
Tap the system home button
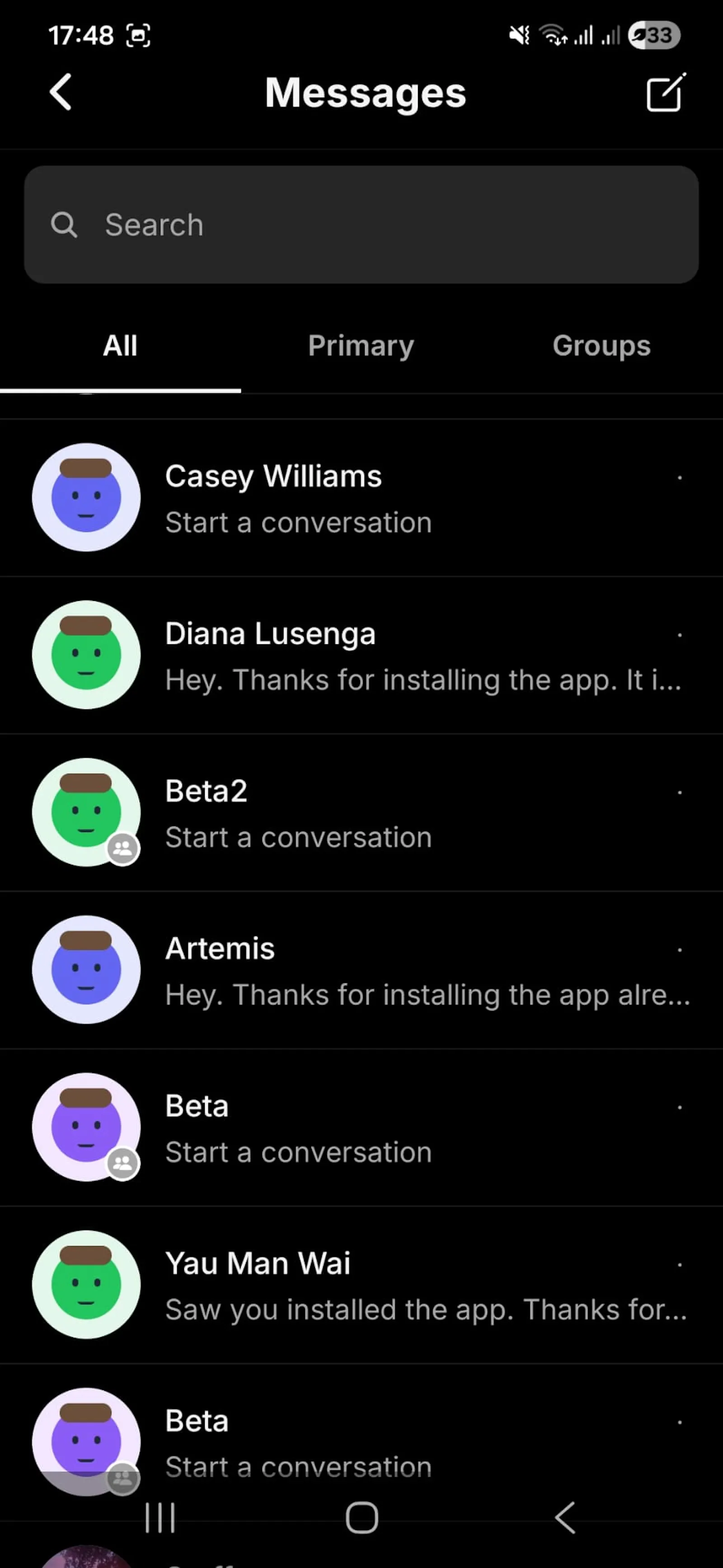tap(361, 1517)
